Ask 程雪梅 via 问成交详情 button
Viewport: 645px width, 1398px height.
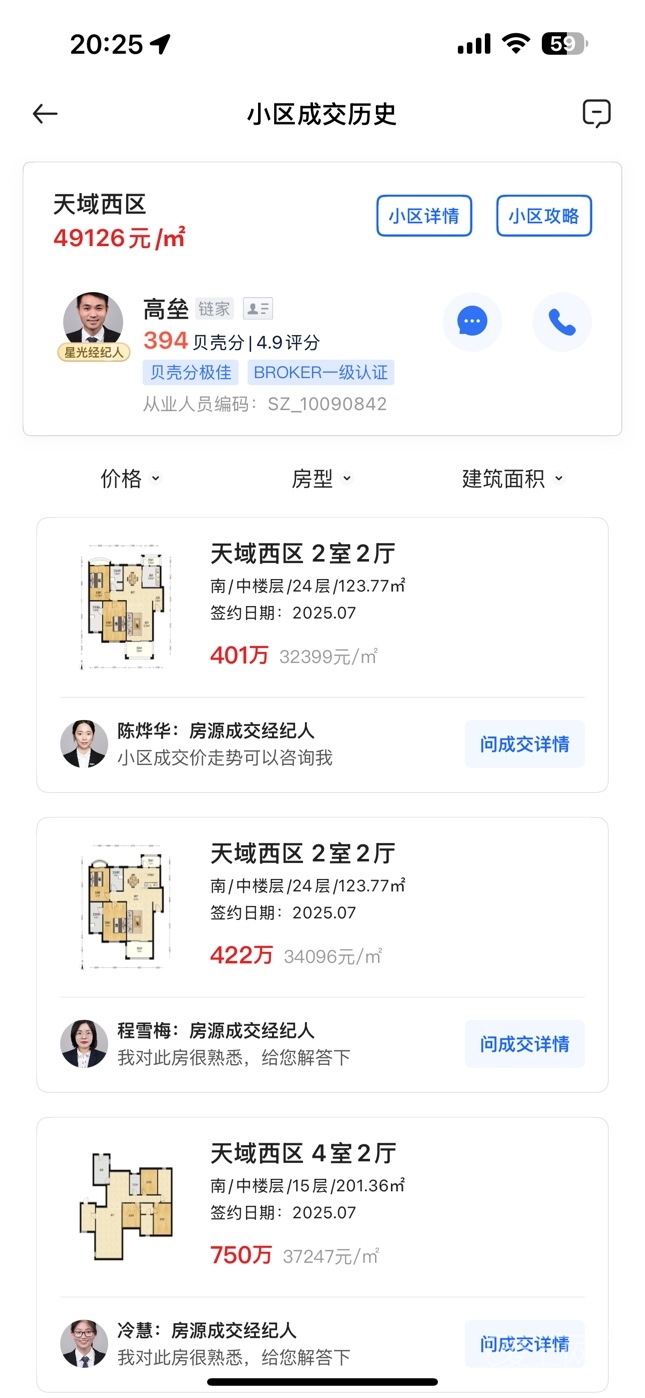[524, 1044]
